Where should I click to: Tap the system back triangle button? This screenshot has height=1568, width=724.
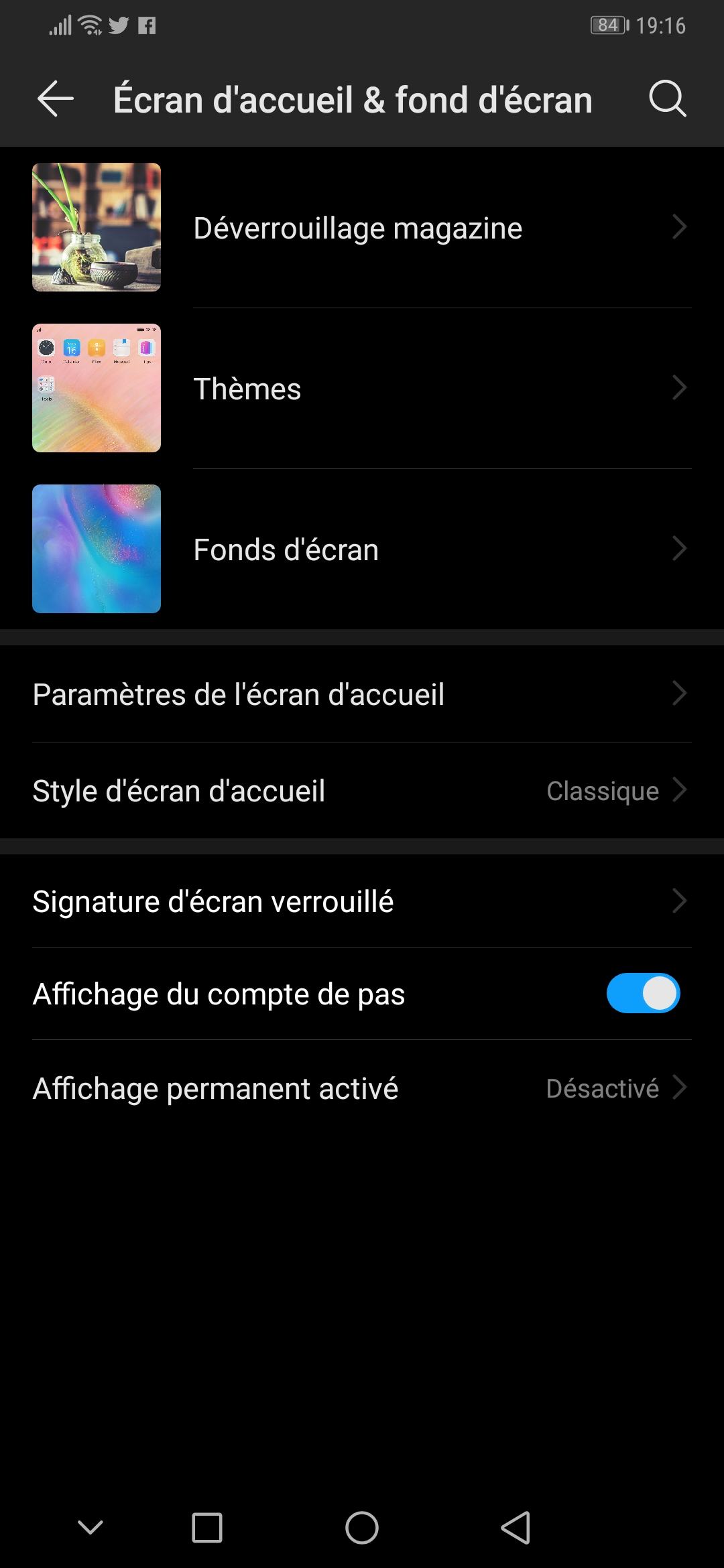(516, 1528)
